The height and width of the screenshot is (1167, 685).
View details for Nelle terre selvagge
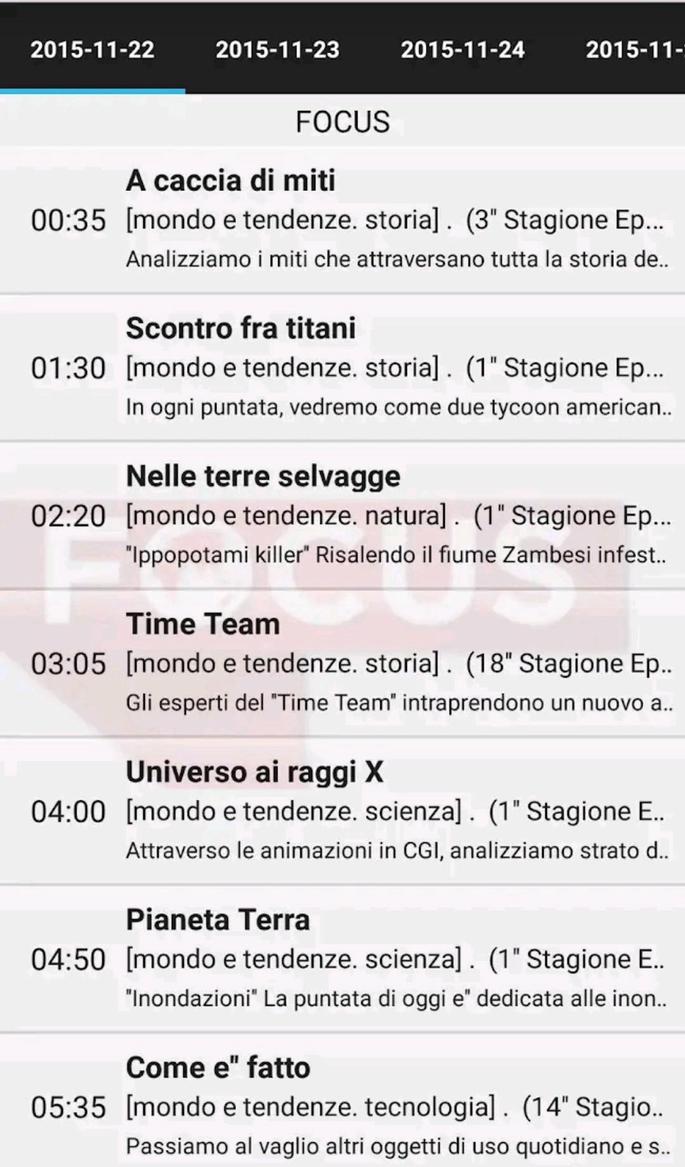pos(342,516)
